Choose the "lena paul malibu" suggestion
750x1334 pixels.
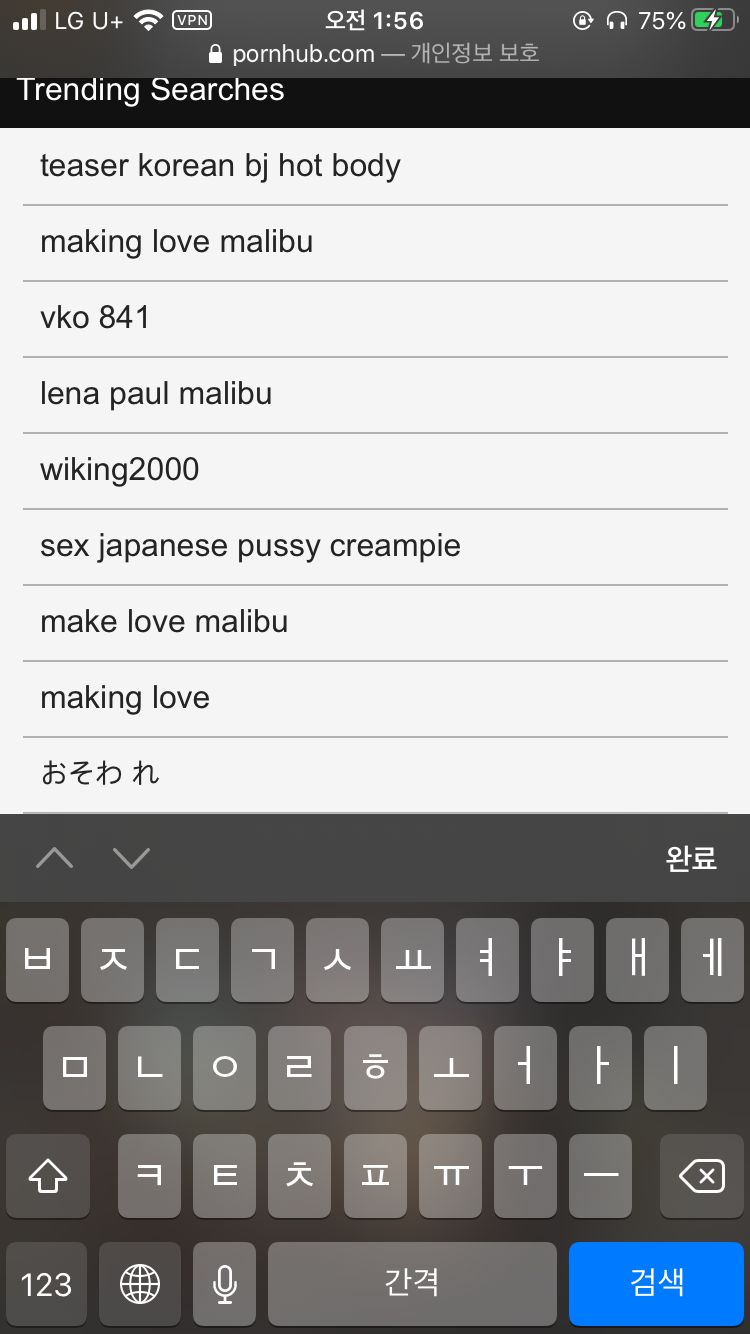[375, 395]
